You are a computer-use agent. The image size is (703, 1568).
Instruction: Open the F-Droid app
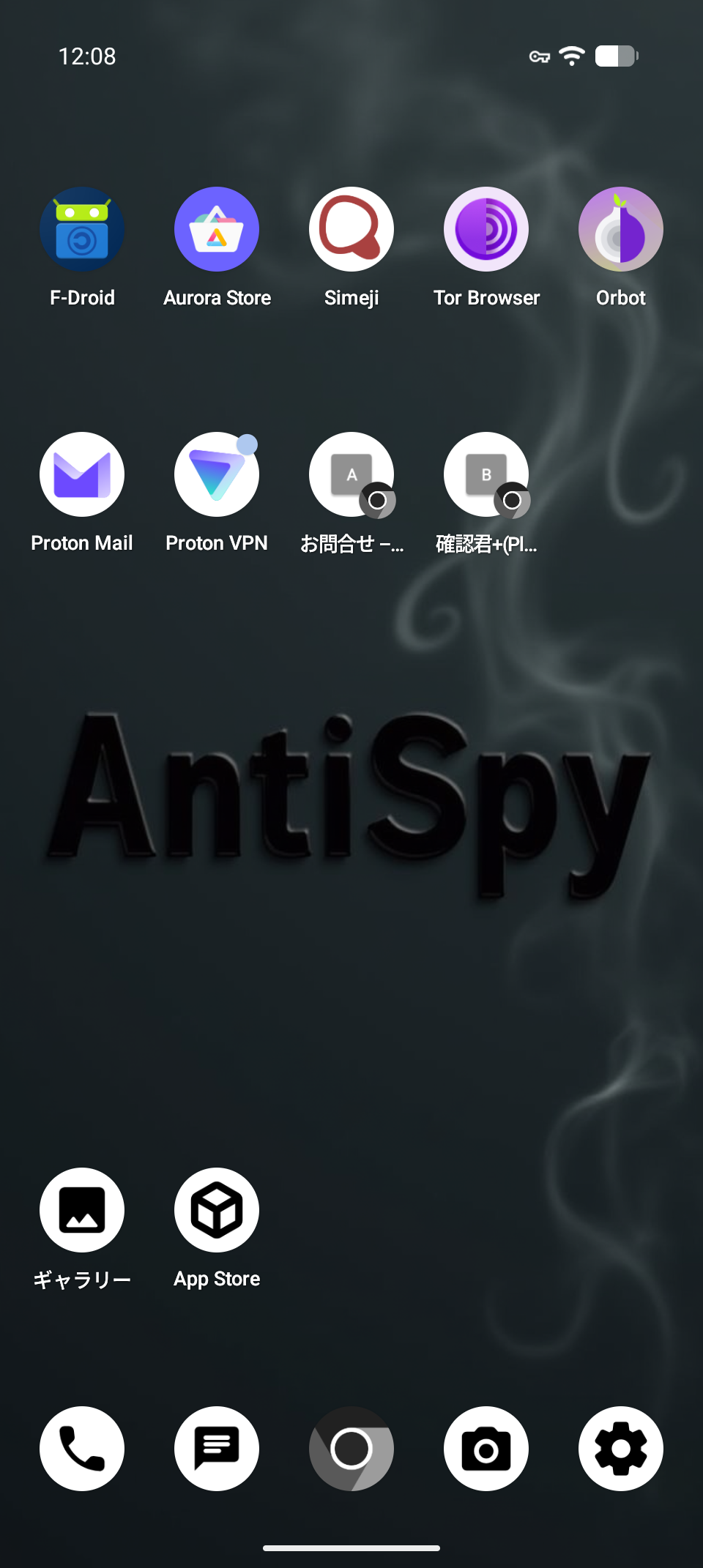[x=82, y=230]
